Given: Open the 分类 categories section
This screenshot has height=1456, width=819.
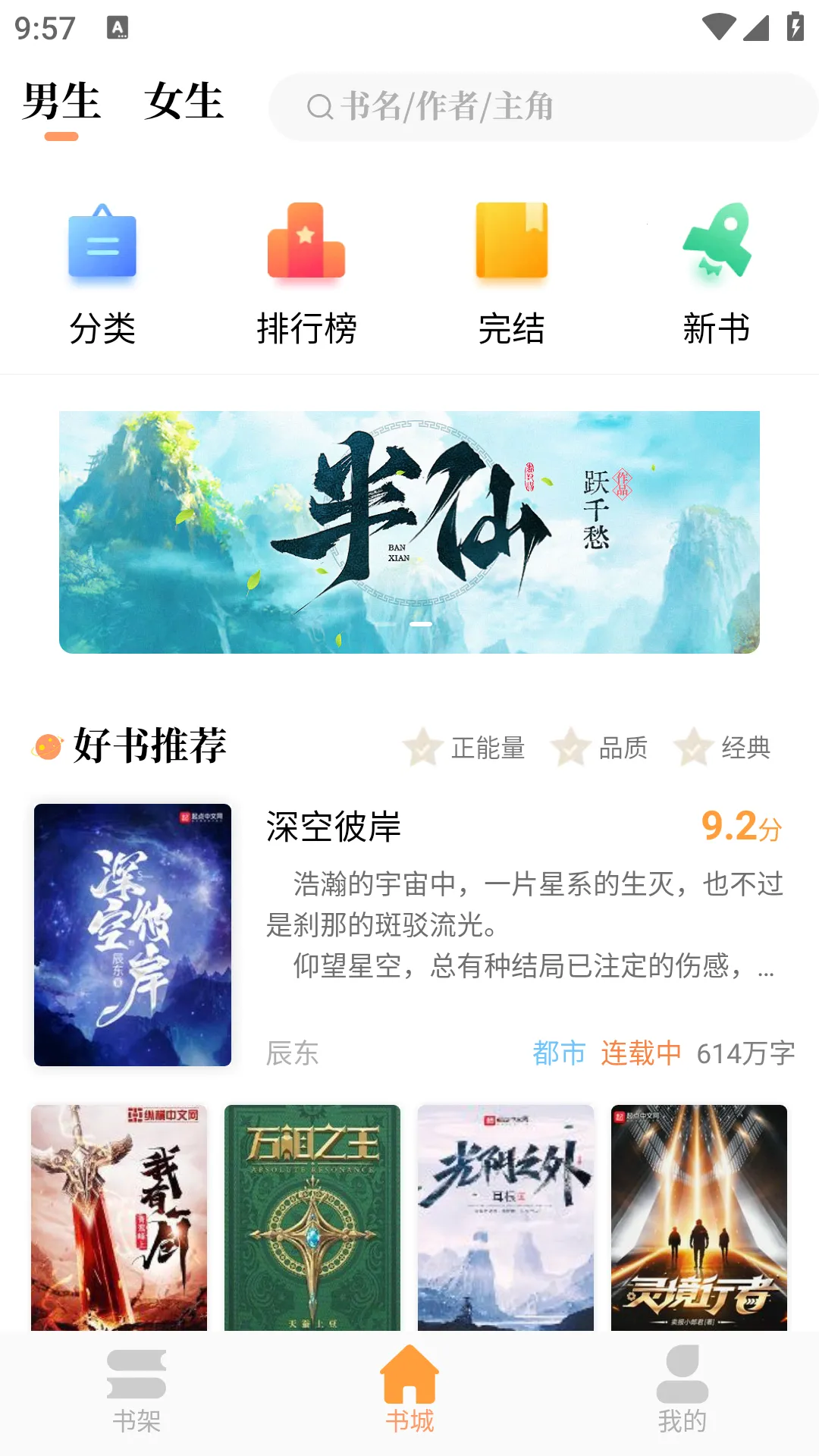Looking at the screenshot, I should click(x=102, y=274).
